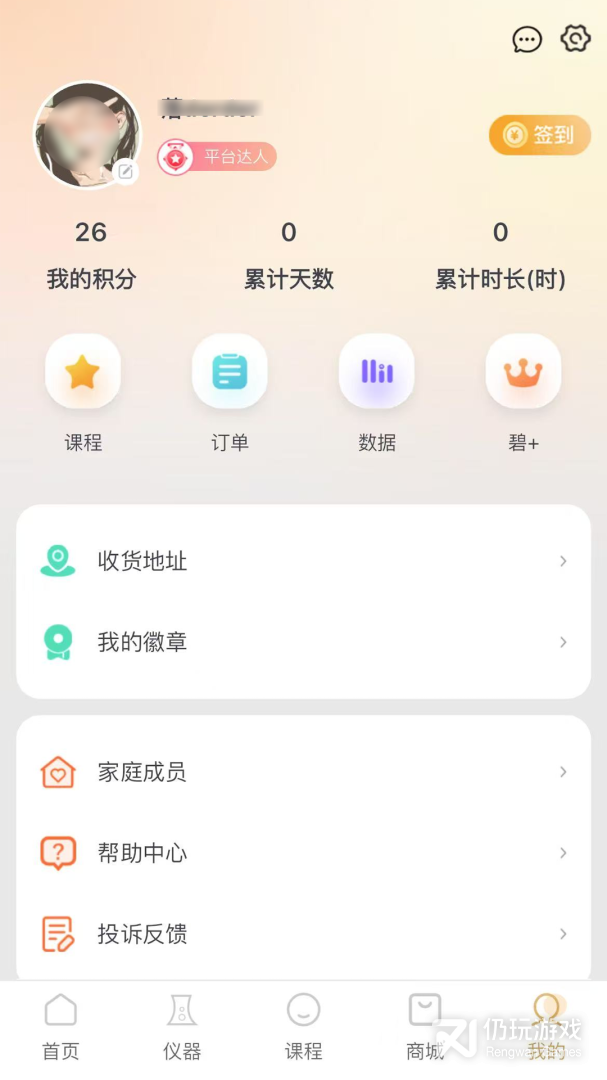Open the 订单 orders shortcut
The width and height of the screenshot is (607, 1080).
[230, 372]
